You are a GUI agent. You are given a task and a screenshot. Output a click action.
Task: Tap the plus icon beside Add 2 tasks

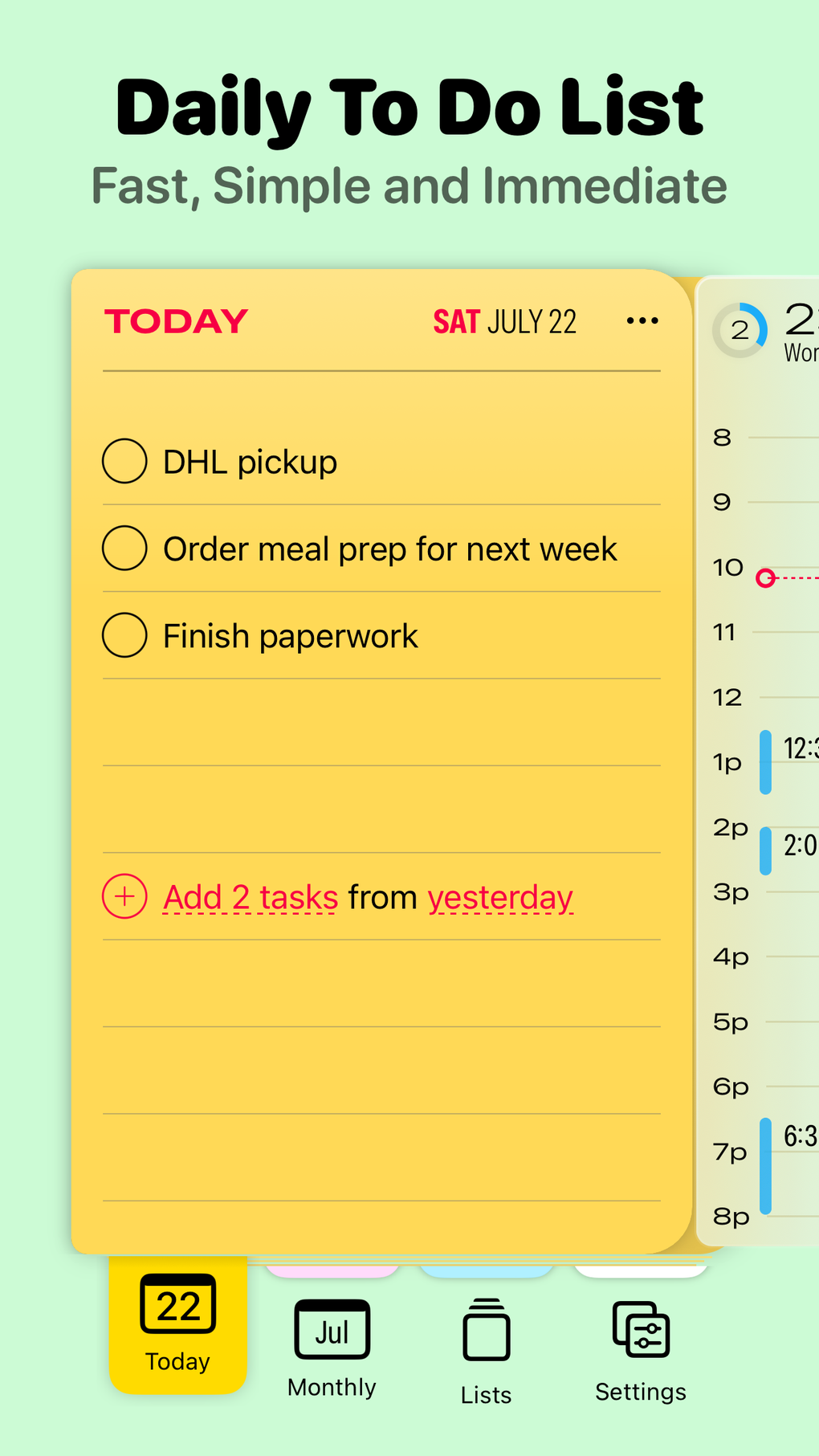click(x=124, y=895)
